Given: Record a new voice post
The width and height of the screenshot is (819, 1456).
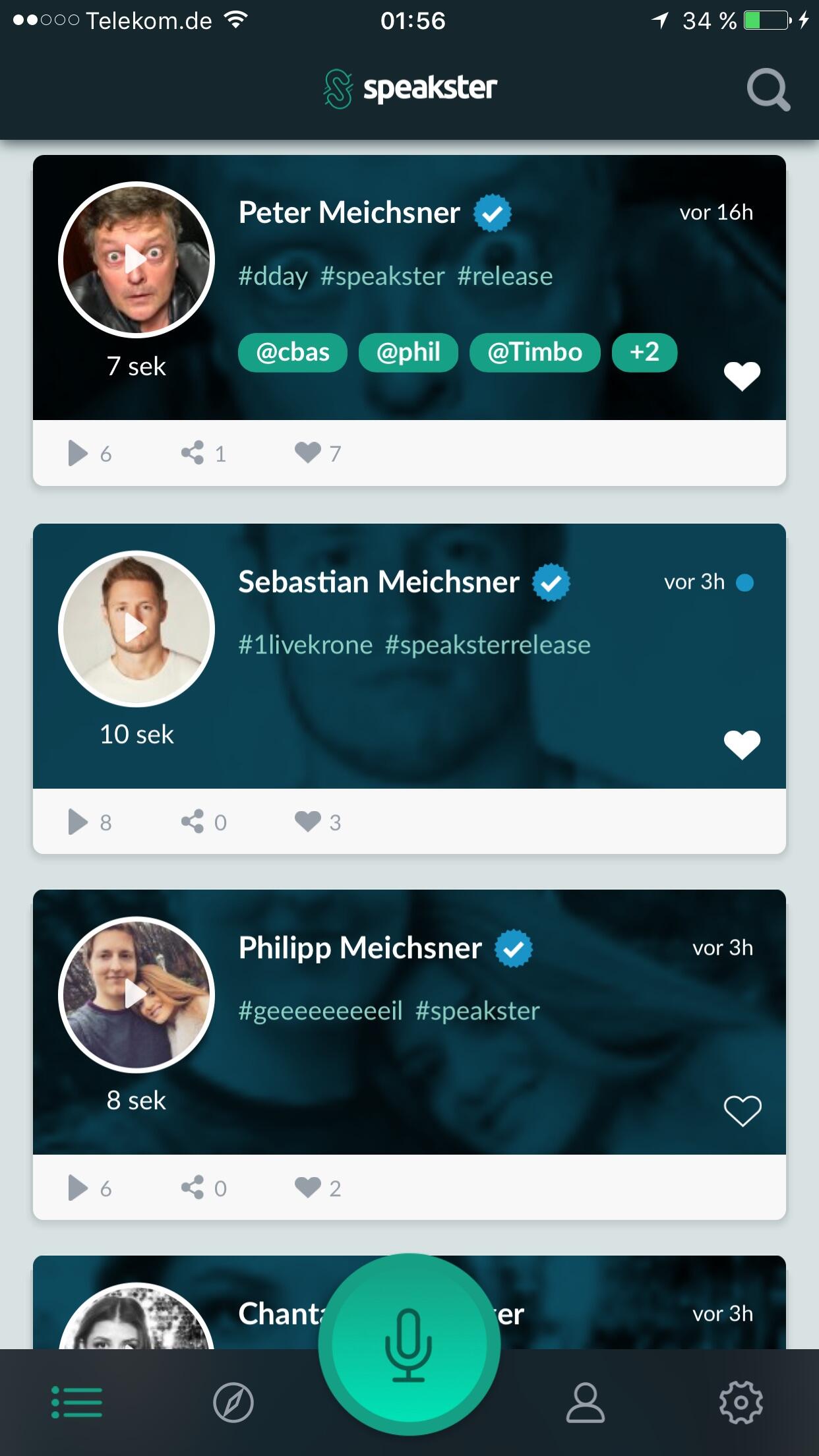Looking at the screenshot, I should [x=409, y=1345].
